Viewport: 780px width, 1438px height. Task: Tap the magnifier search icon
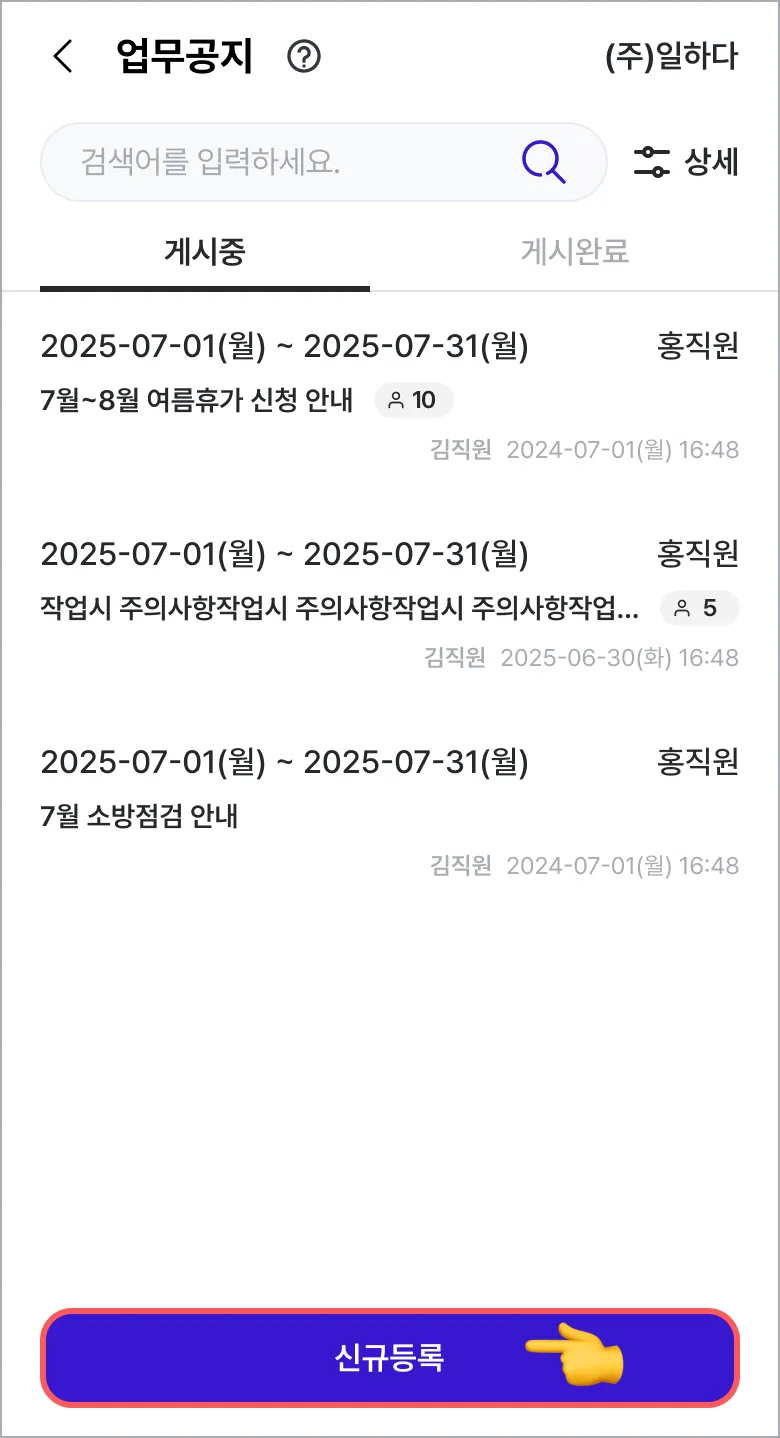click(x=543, y=162)
